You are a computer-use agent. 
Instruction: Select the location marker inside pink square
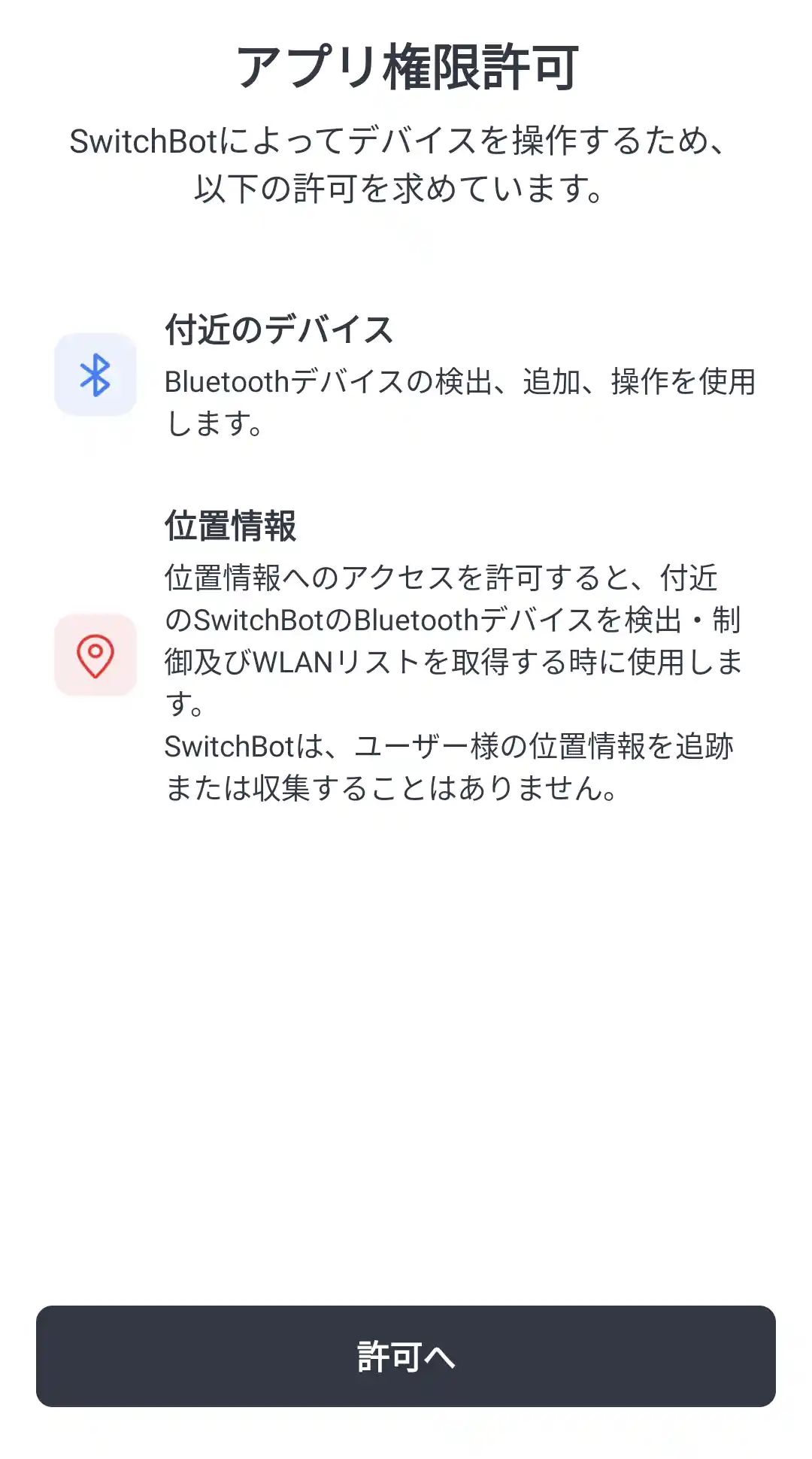point(95,653)
